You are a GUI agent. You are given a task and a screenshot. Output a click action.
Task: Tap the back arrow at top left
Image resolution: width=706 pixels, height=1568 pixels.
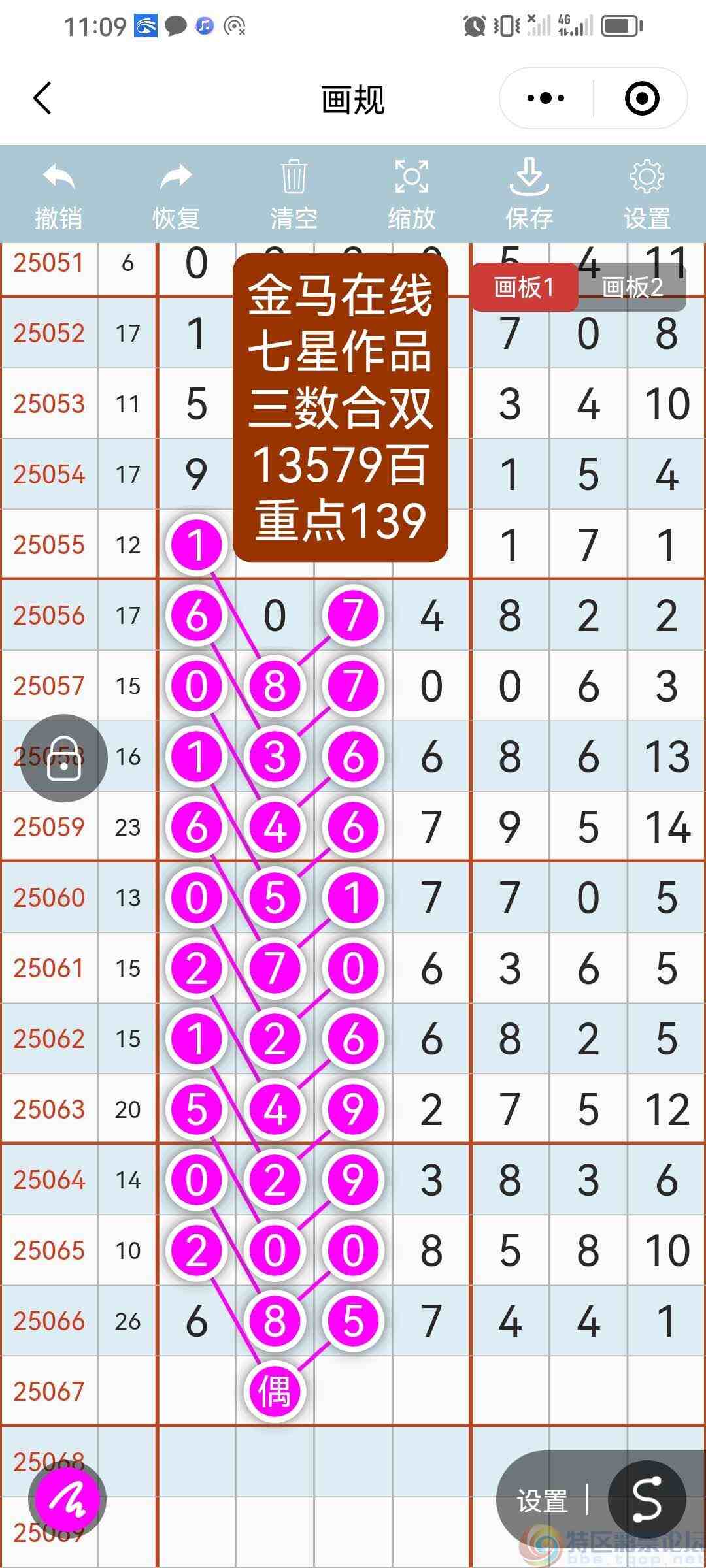42,99
